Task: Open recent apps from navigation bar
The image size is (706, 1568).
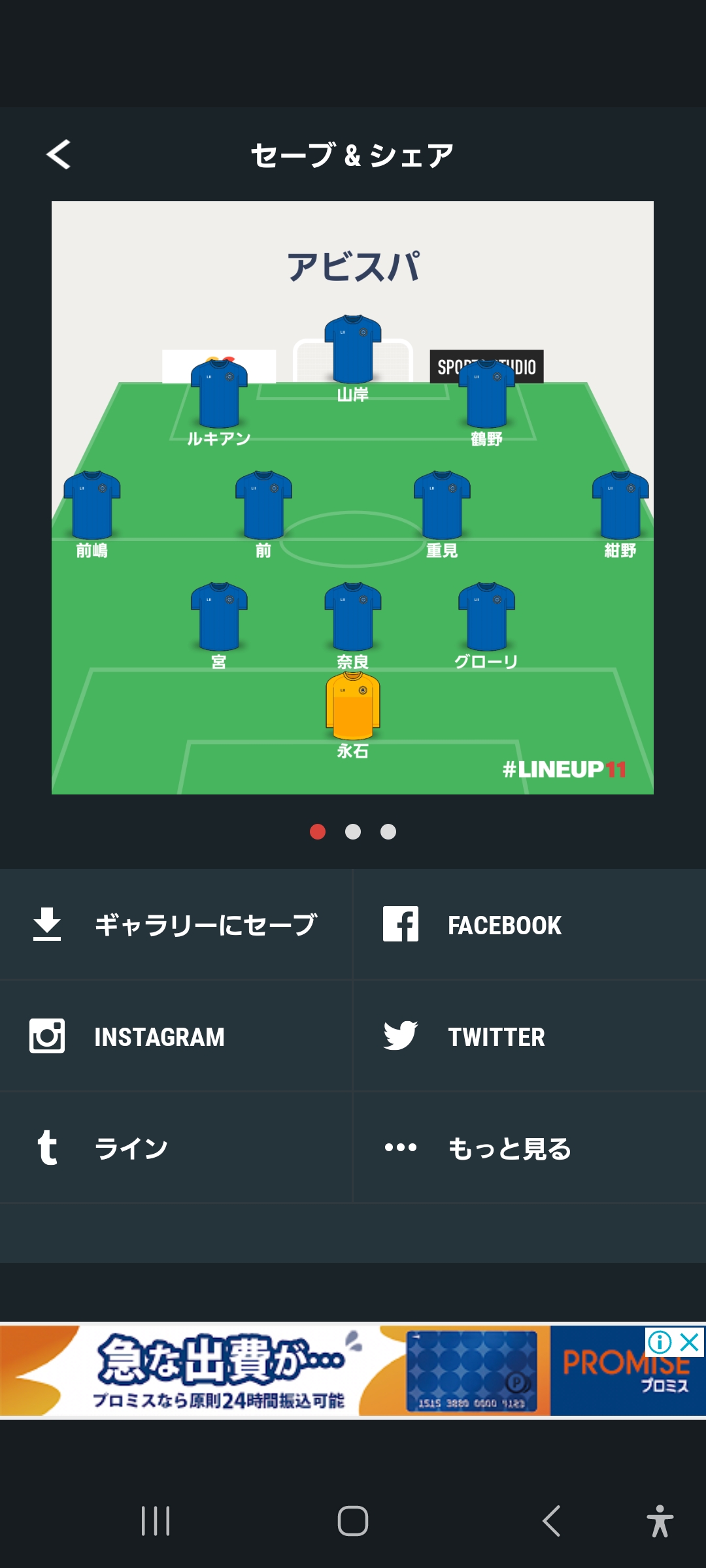Action: 156,1521
